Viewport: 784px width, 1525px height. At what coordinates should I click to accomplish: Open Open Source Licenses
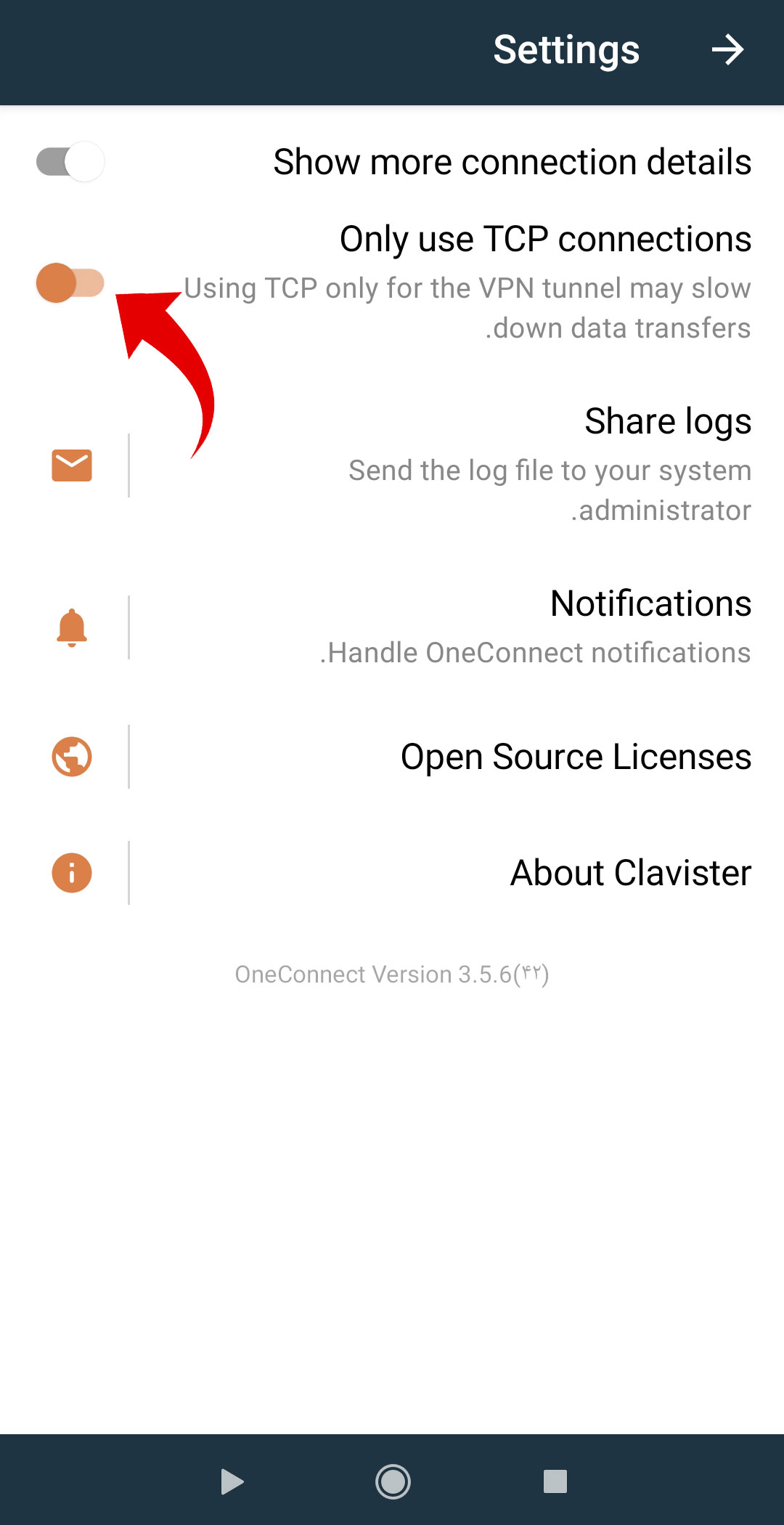pos(576,755)
